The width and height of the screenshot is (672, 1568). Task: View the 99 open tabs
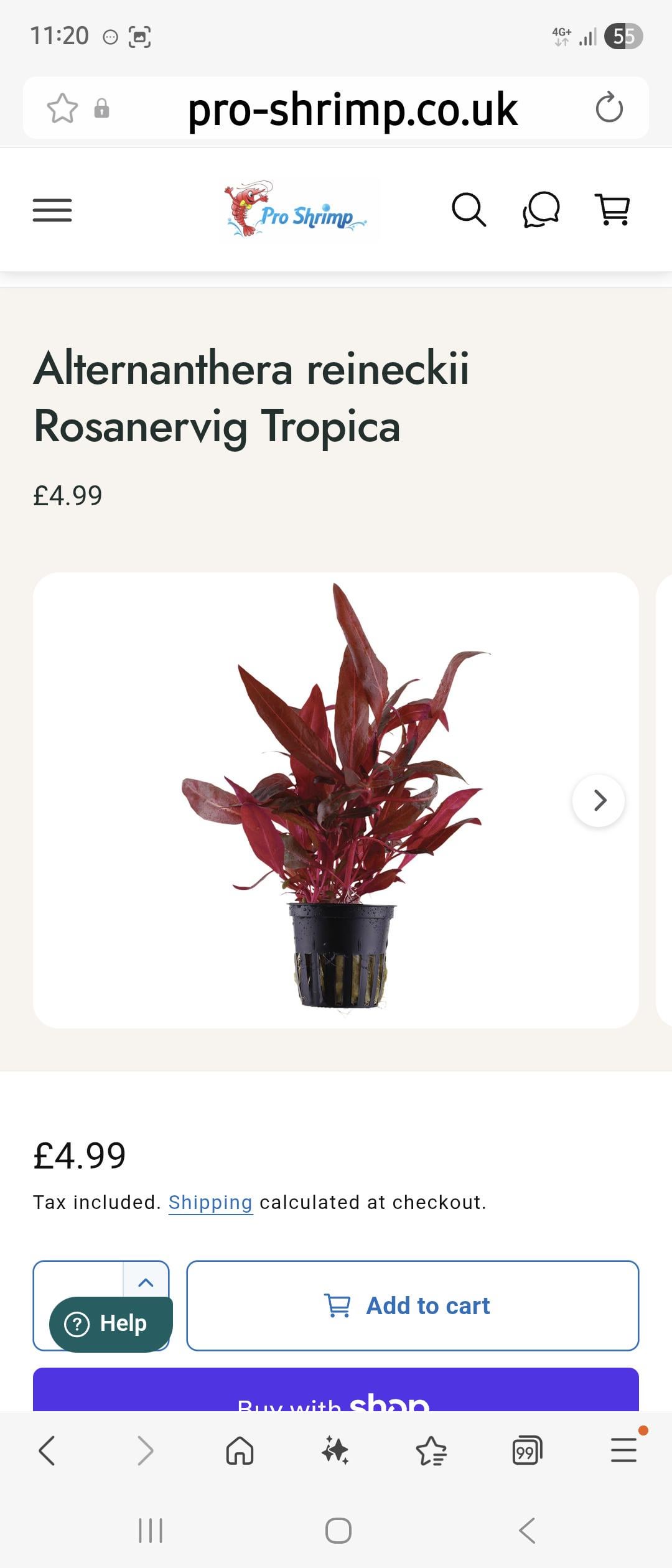(x=527, y=1451)
